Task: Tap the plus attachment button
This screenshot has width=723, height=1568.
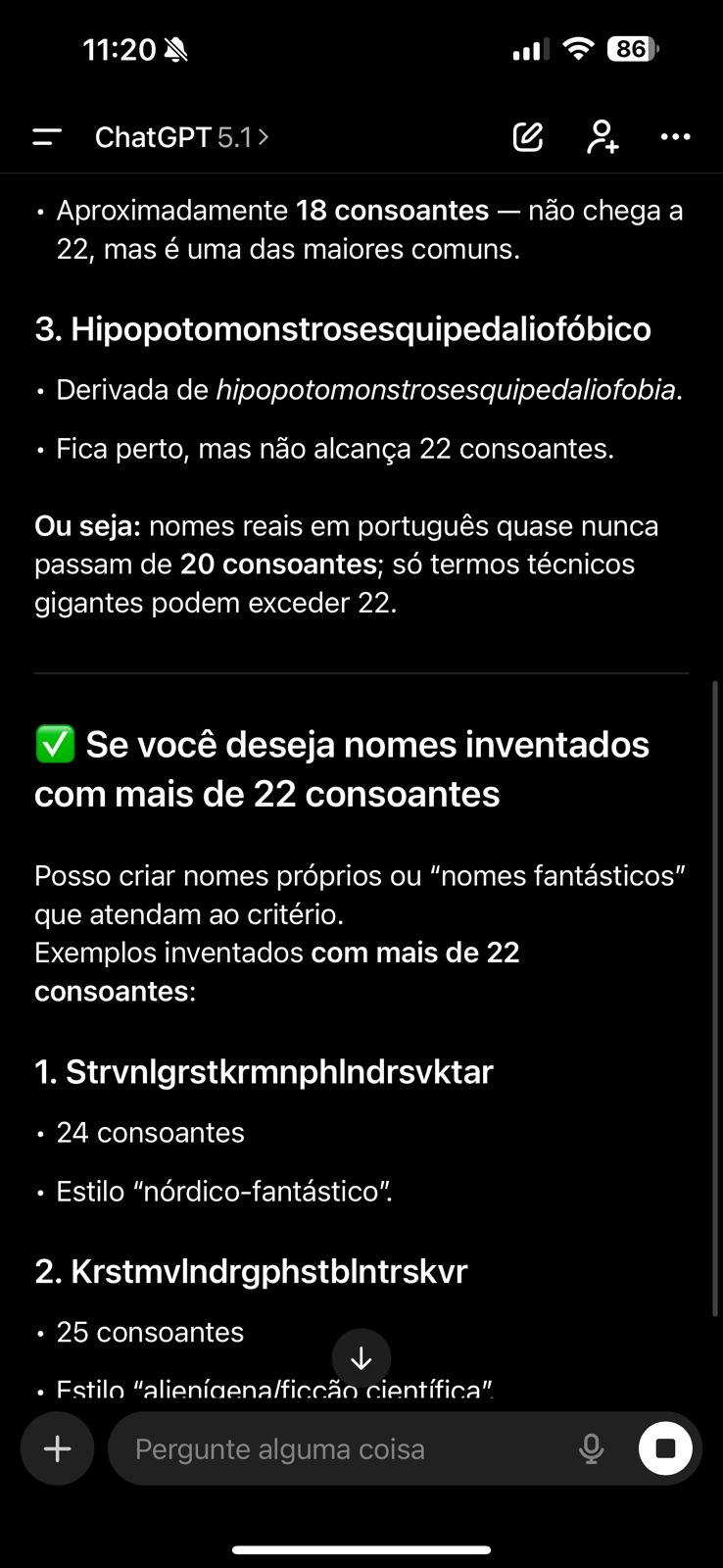Action: (x=58, y=1448)
